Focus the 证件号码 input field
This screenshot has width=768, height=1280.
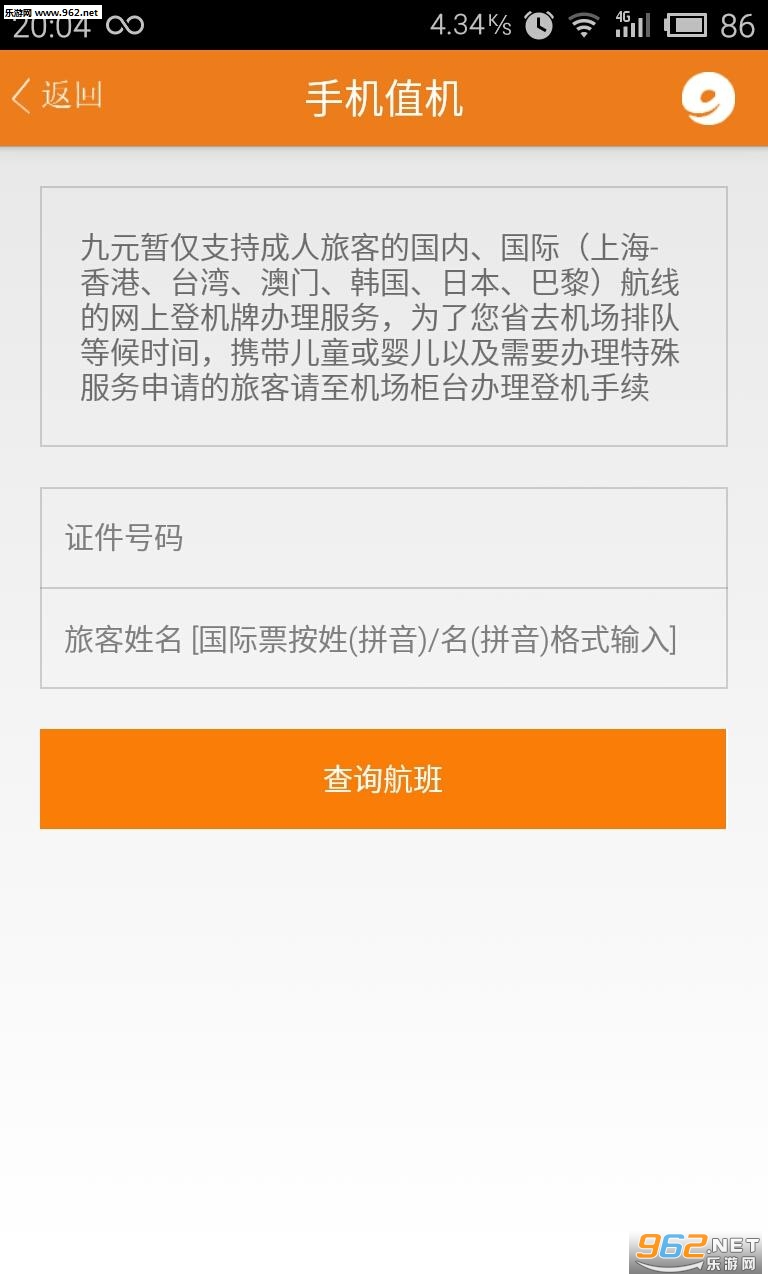[x=383, y=538]
